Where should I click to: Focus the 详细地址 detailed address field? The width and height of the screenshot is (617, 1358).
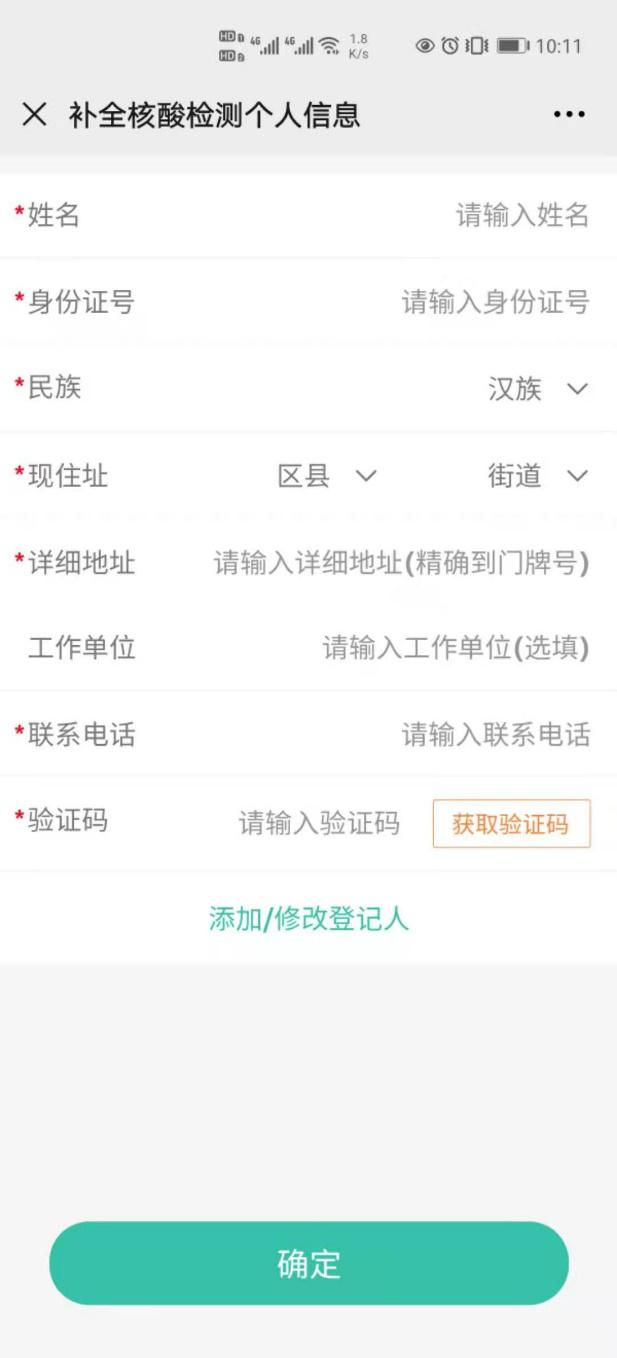401,563
